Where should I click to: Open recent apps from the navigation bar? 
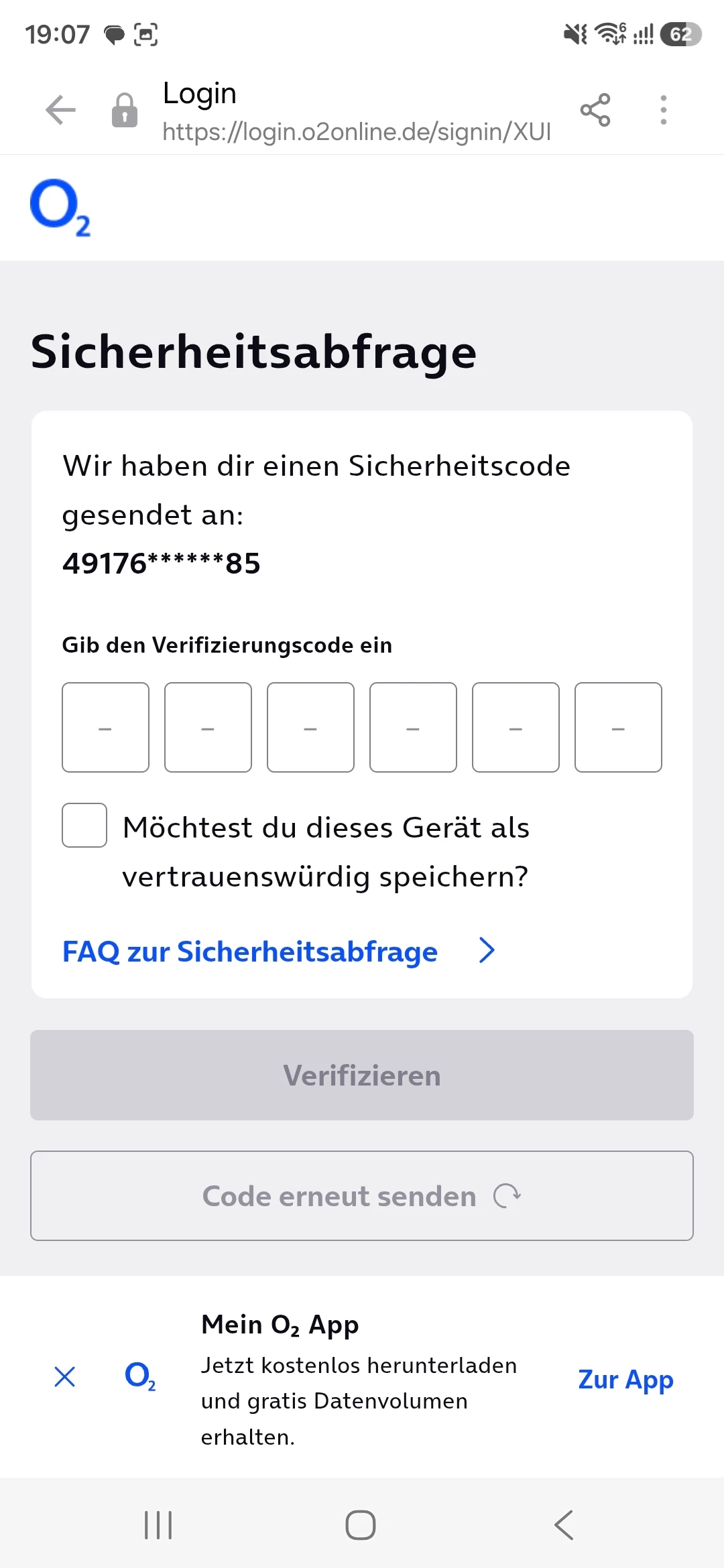tap(158, 1525)
